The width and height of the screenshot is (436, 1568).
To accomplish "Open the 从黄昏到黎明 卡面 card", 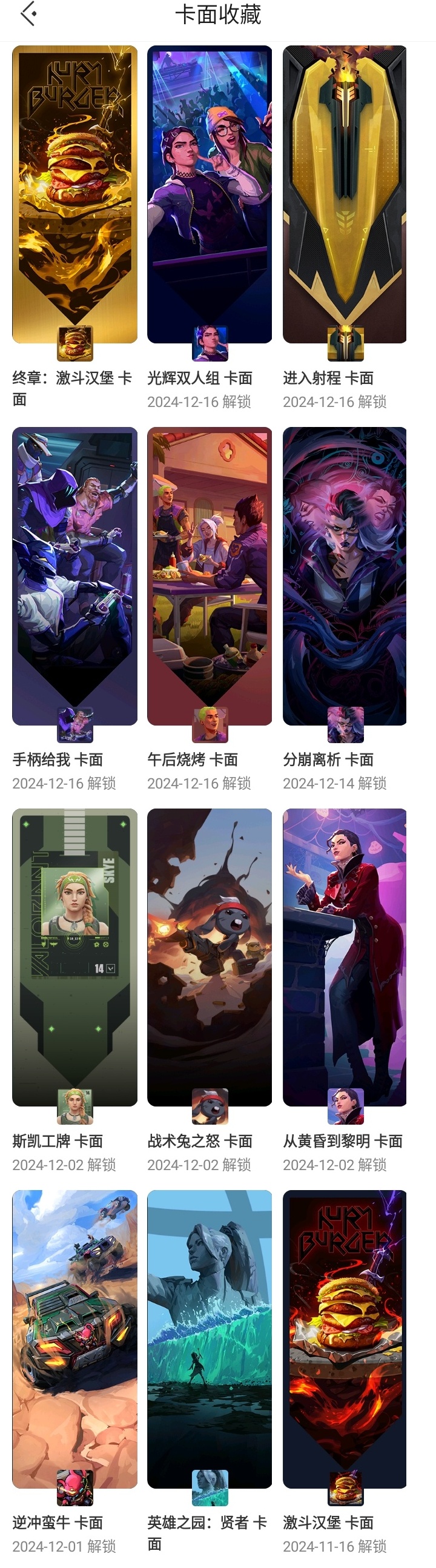I will [x=345, y=957].
